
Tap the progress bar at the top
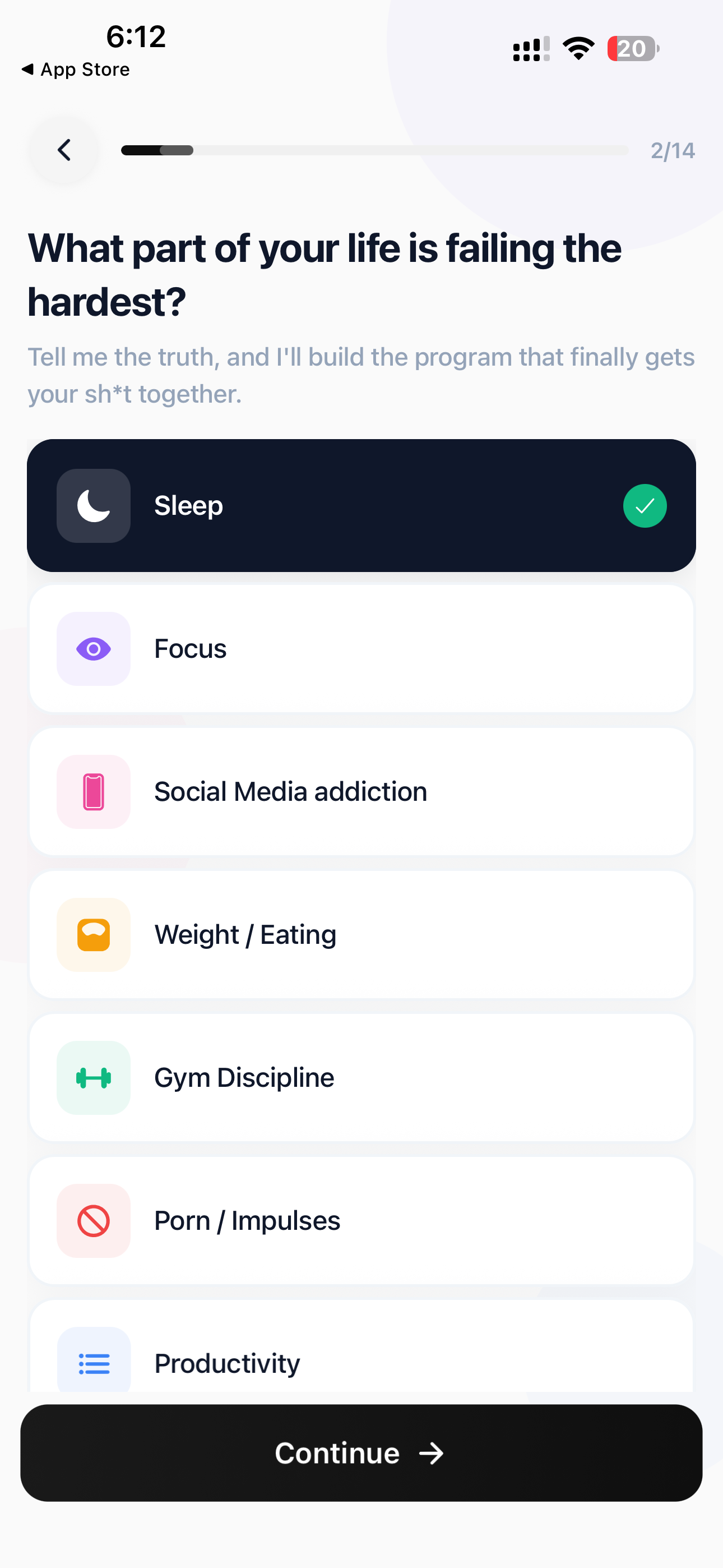coord(374,150)
